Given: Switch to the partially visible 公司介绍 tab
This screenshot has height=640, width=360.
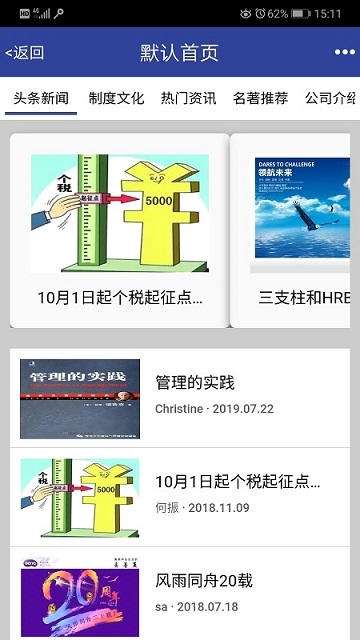Looking at the screenshot, I should (330, 98).
